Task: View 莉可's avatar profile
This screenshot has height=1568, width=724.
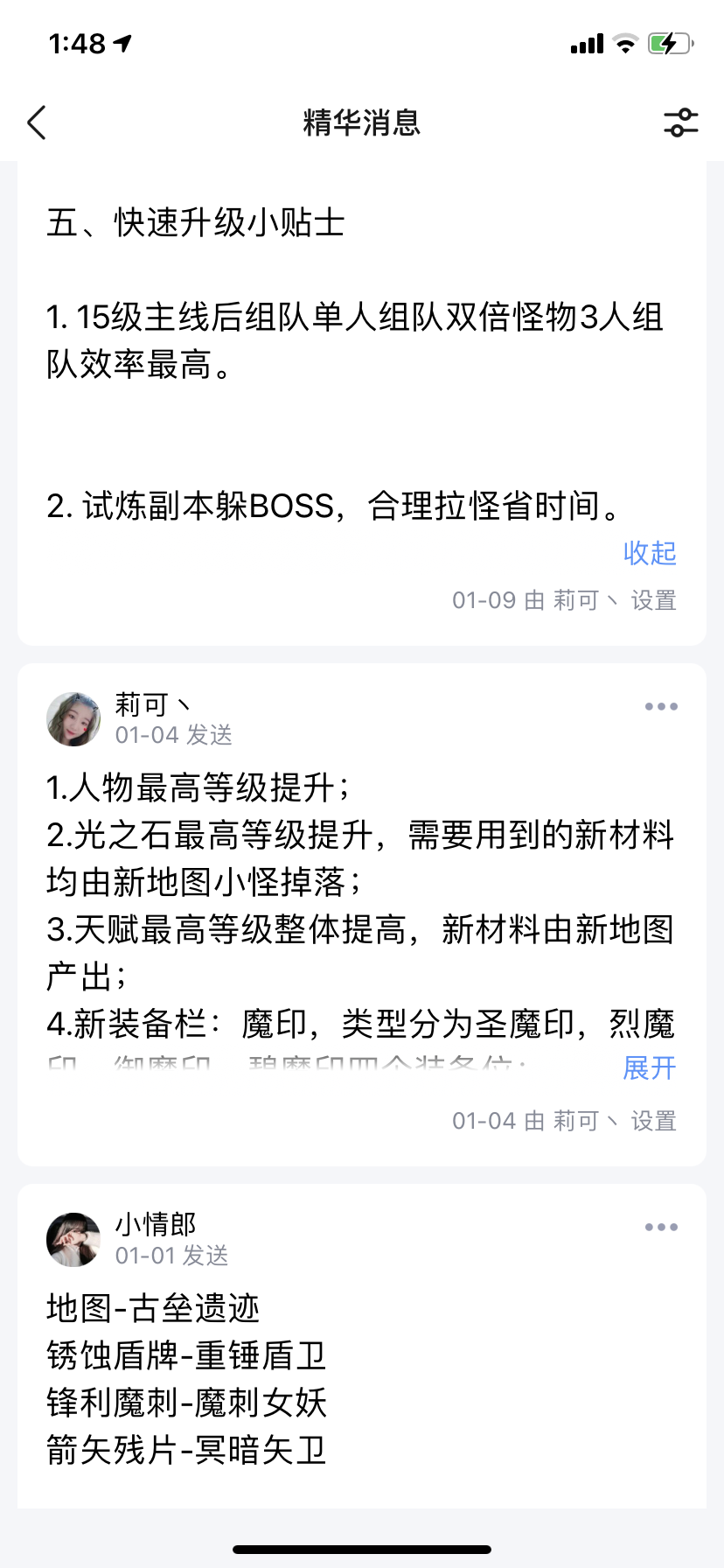Action: coord(73,719)
